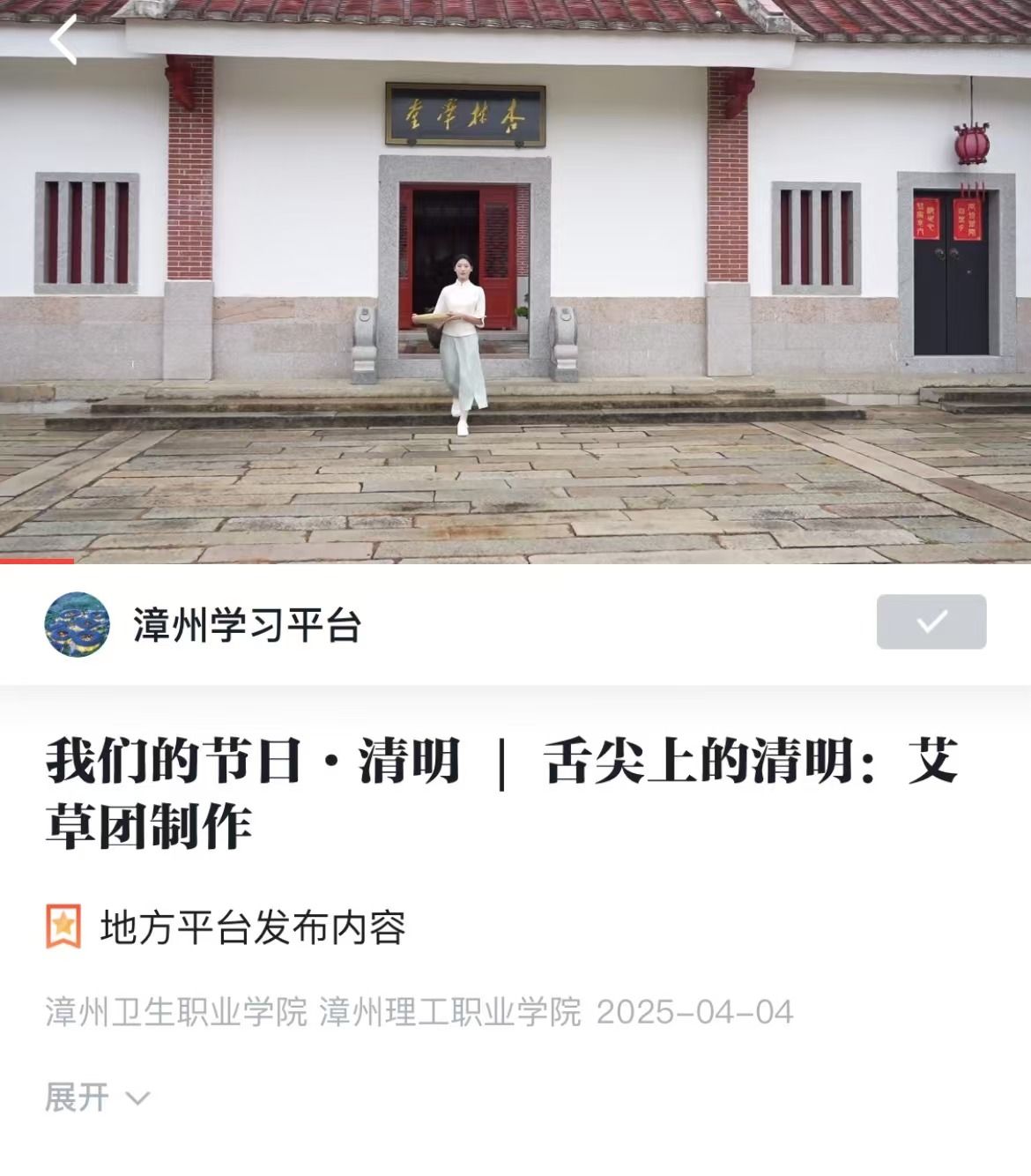Go back using the top-left arrow

click(x=63, y=41)
